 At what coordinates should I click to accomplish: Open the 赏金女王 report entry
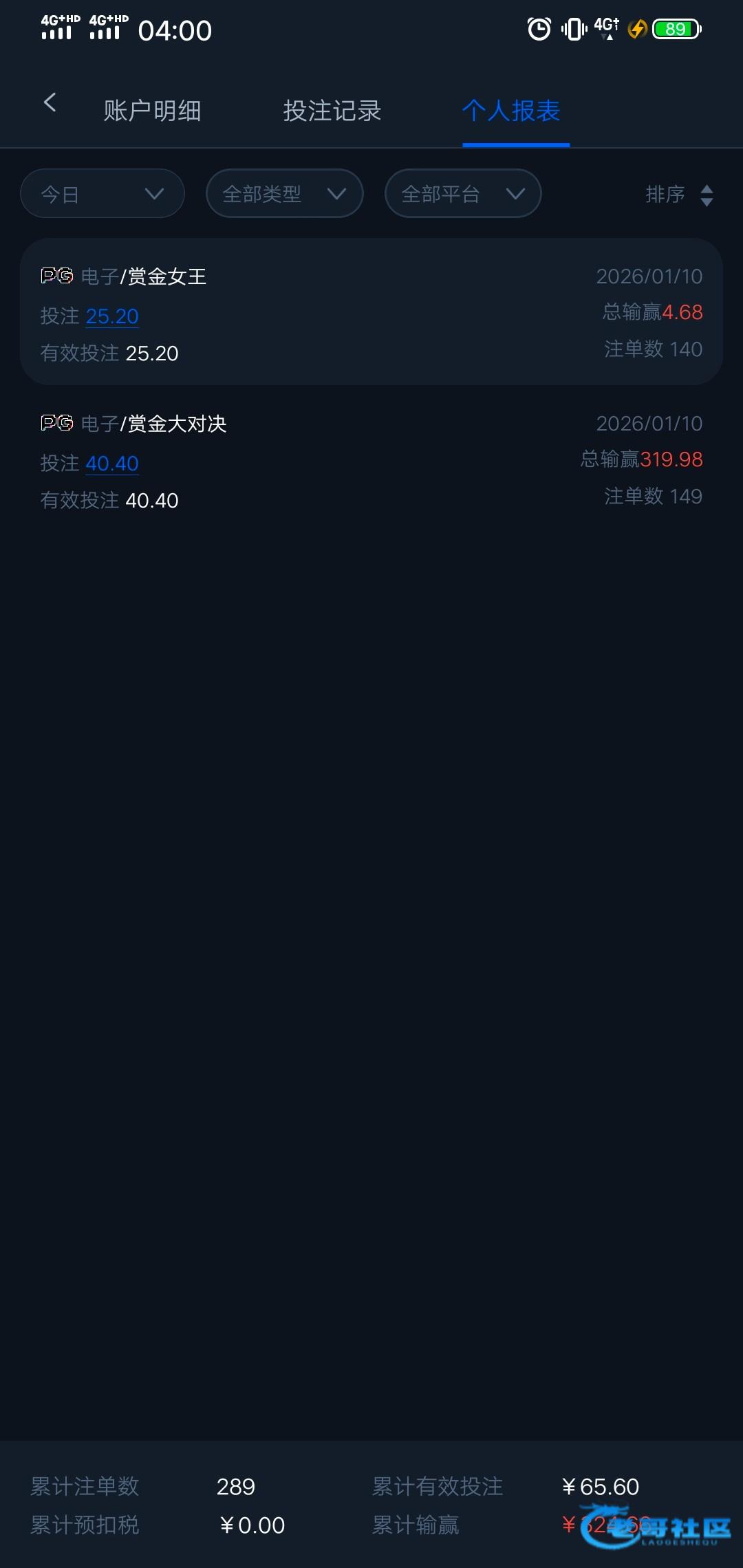[371, 312]
